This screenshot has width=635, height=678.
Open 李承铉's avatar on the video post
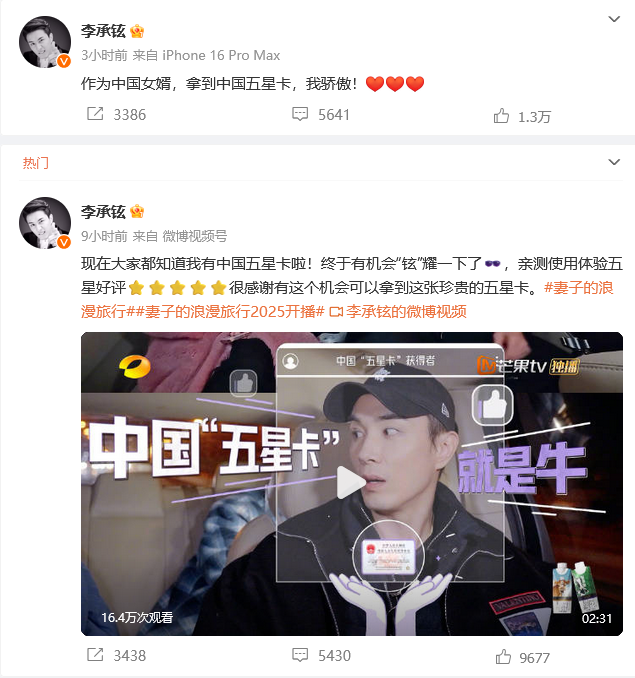point(45,221)
